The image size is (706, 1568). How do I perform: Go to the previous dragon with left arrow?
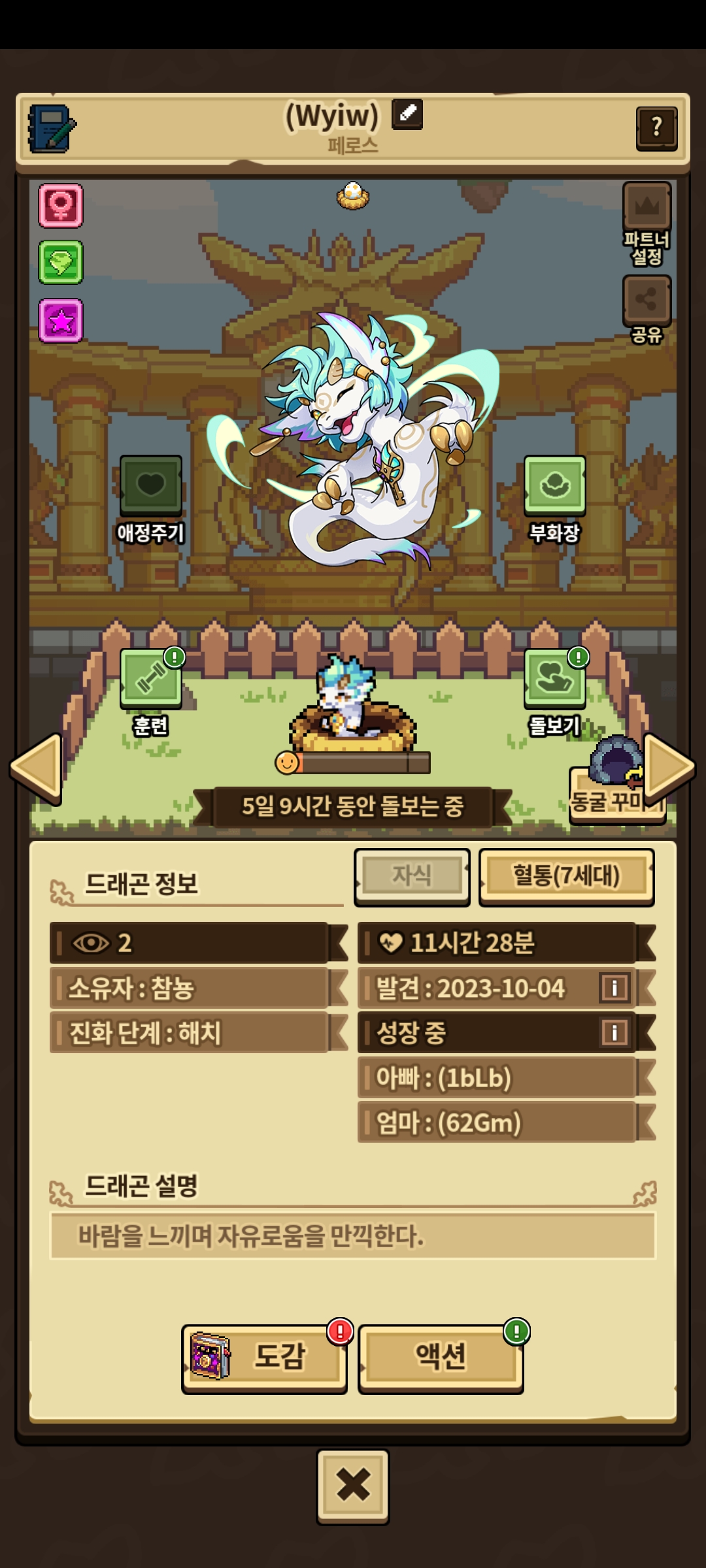click(37, 768)
